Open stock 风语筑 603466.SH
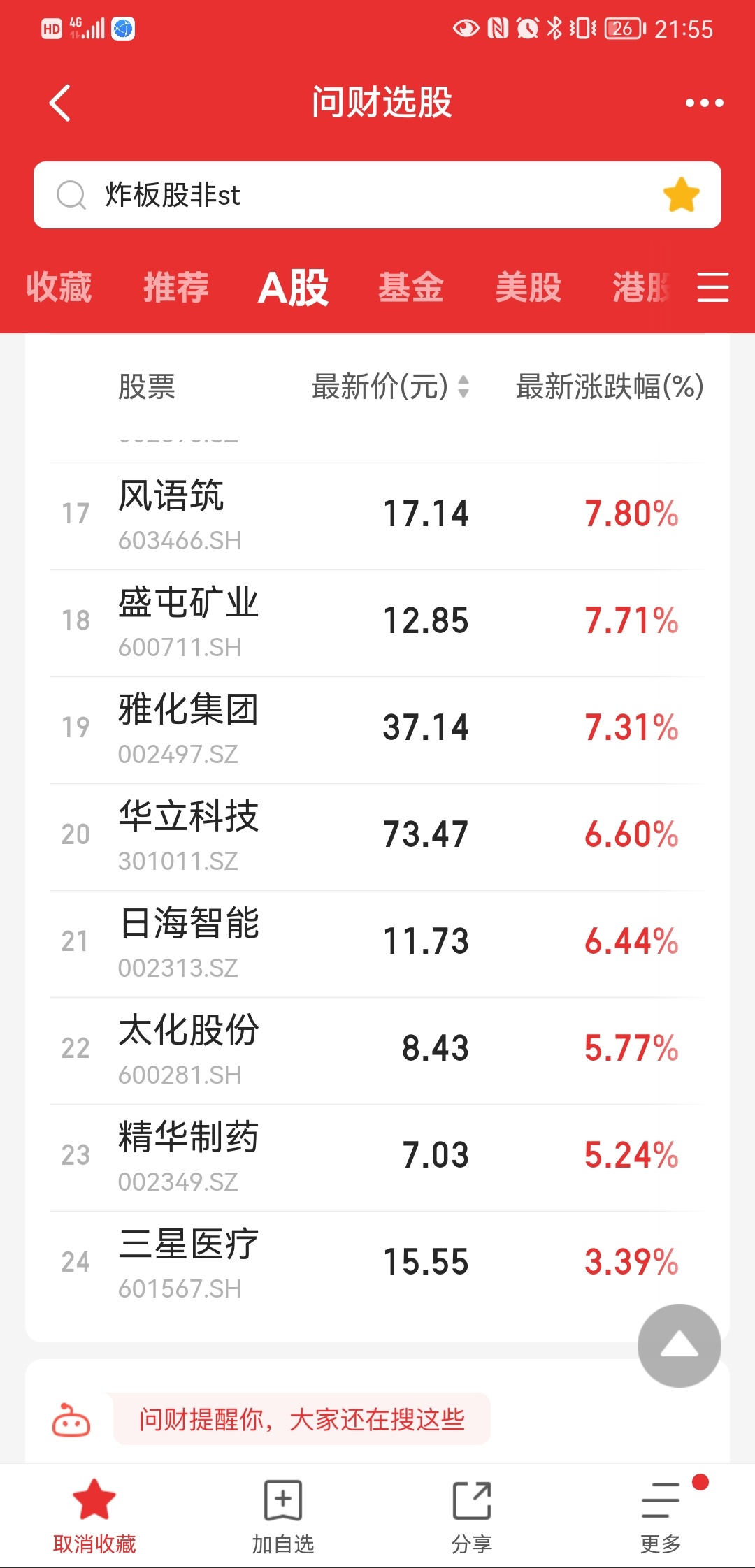Image resolution: width=755 pixels, height=1568 pixels. coord(377,516)
